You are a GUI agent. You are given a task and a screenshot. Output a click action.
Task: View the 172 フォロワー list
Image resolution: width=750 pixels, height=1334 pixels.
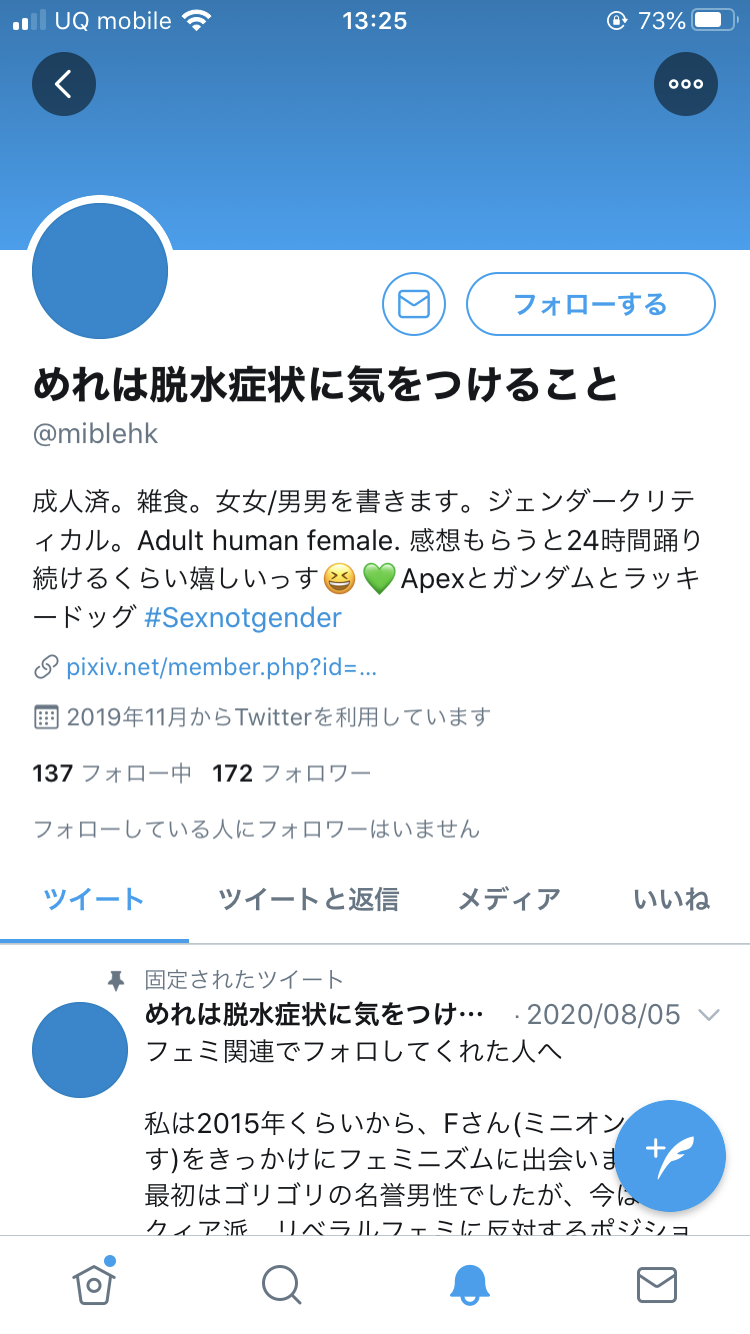coord(292,773)
